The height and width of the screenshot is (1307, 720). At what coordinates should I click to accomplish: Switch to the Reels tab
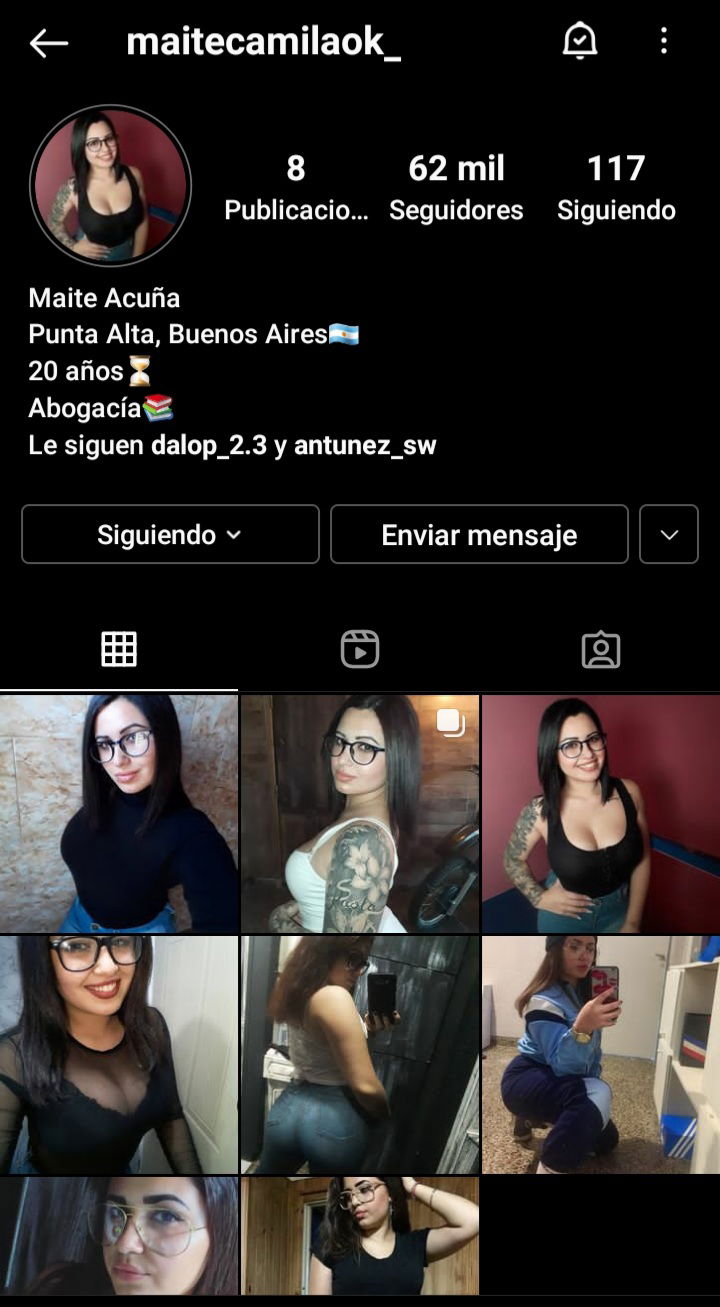point(360,650)
